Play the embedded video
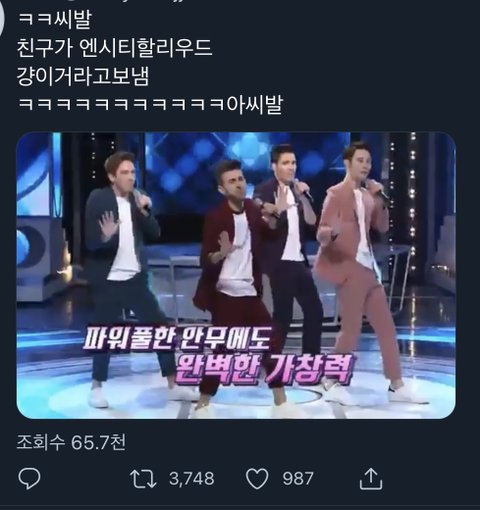The width and height of the screenshot is (480, 510). (236, 275)
